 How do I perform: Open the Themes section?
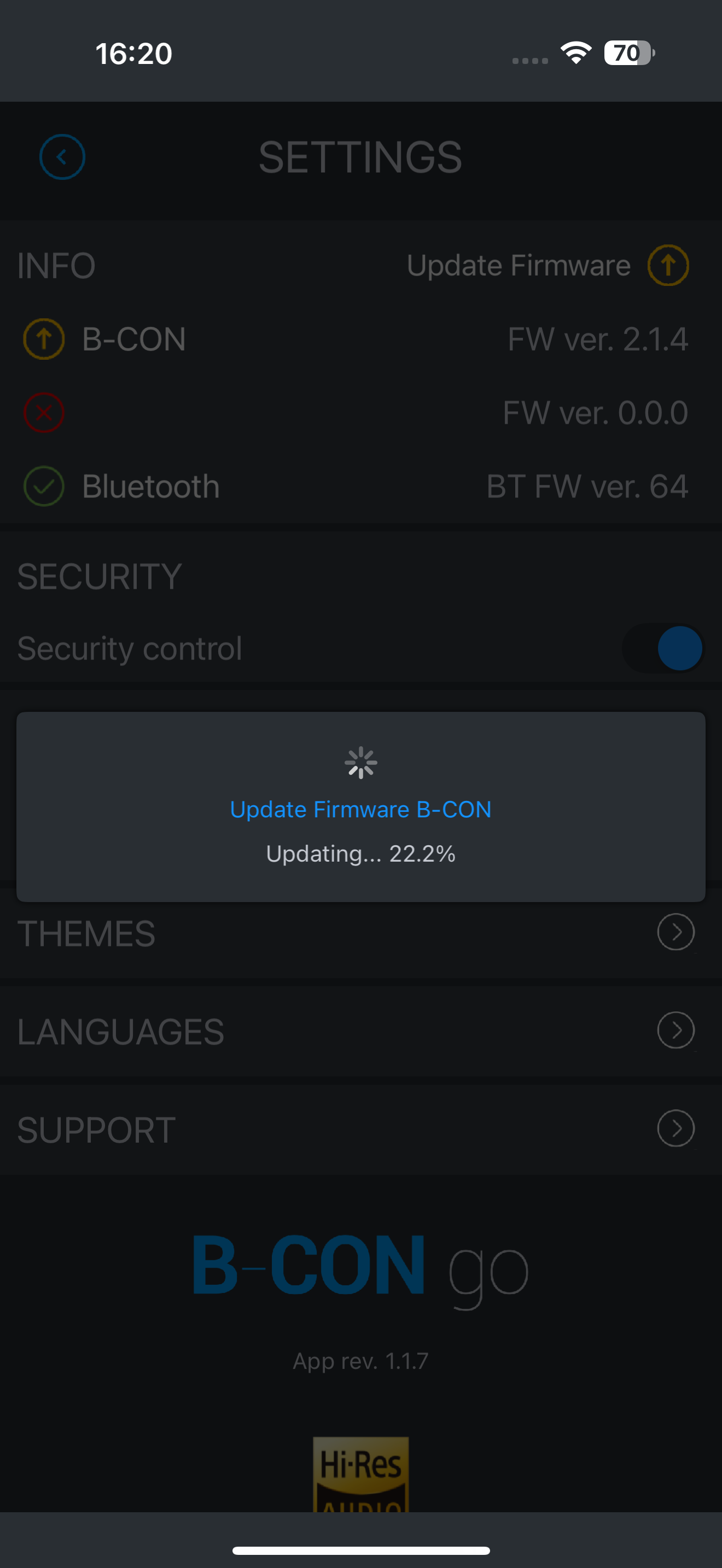[x=361, y=933]
